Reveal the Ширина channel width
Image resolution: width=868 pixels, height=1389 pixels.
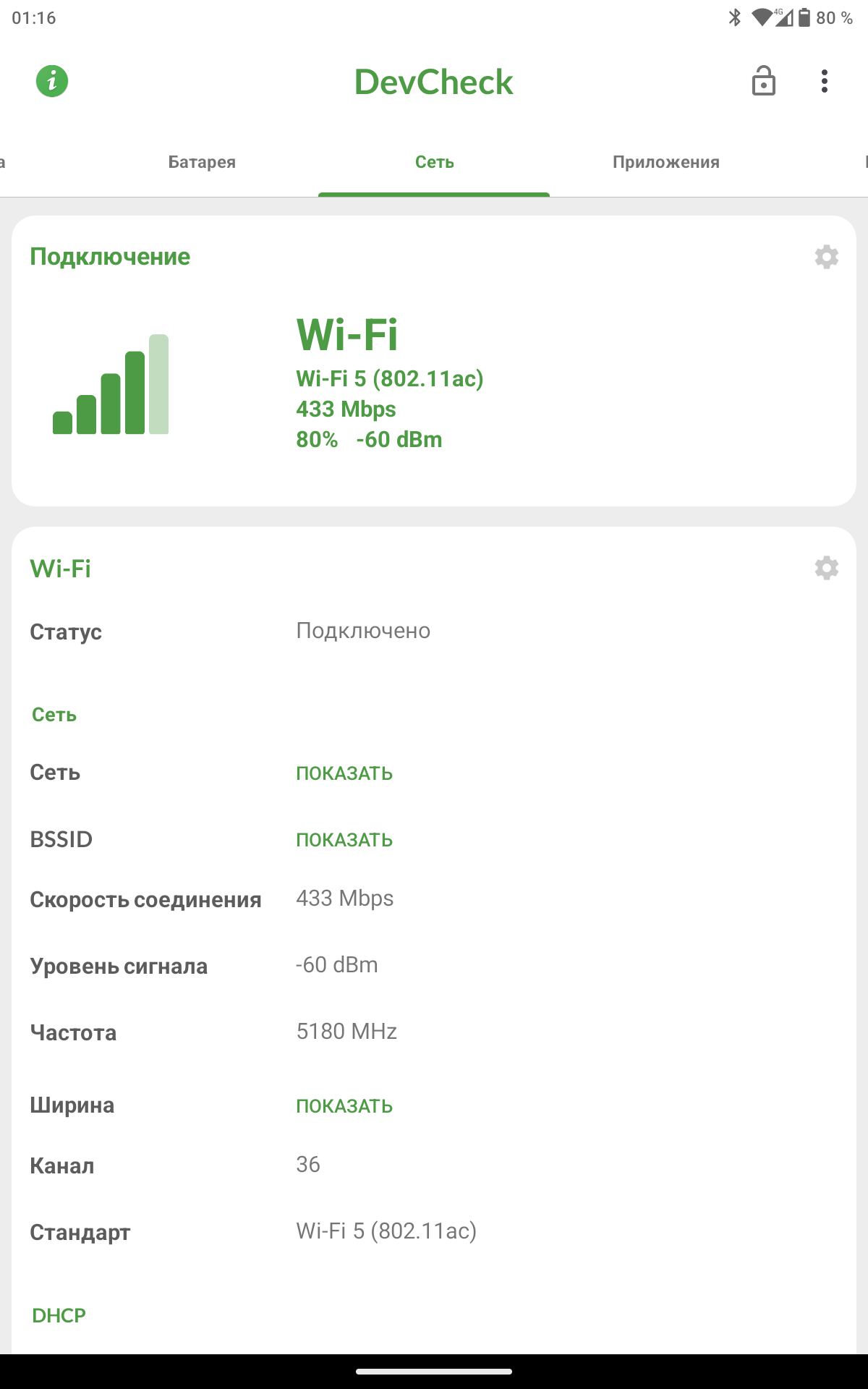pyautogui.click(x=344, y=1106)
